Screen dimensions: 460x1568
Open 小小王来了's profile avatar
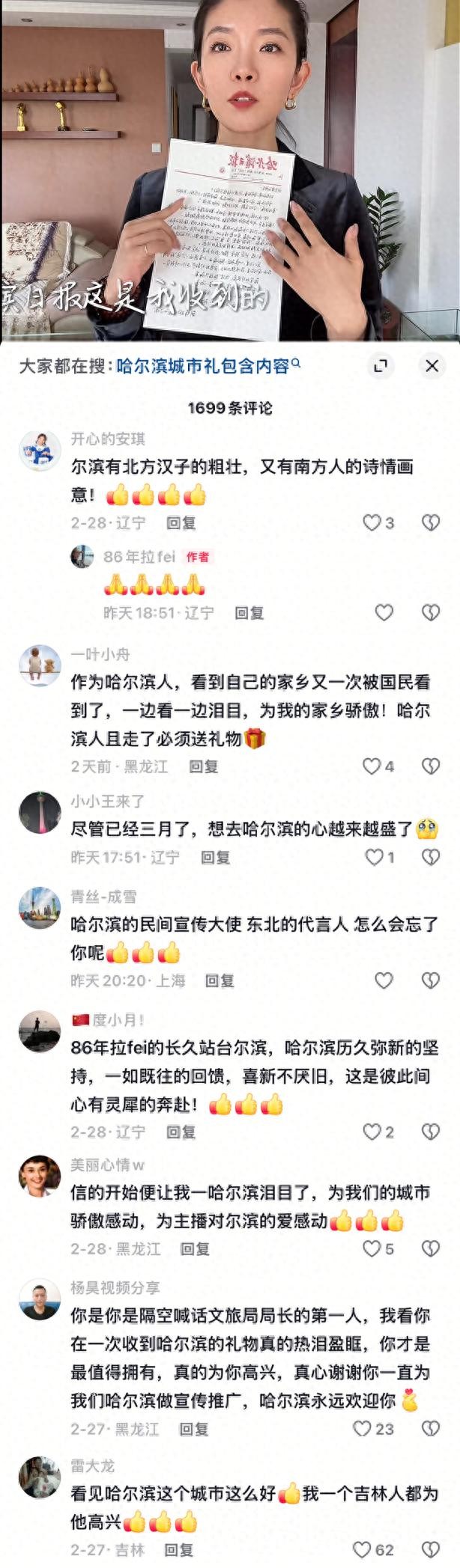click(39, 811)
